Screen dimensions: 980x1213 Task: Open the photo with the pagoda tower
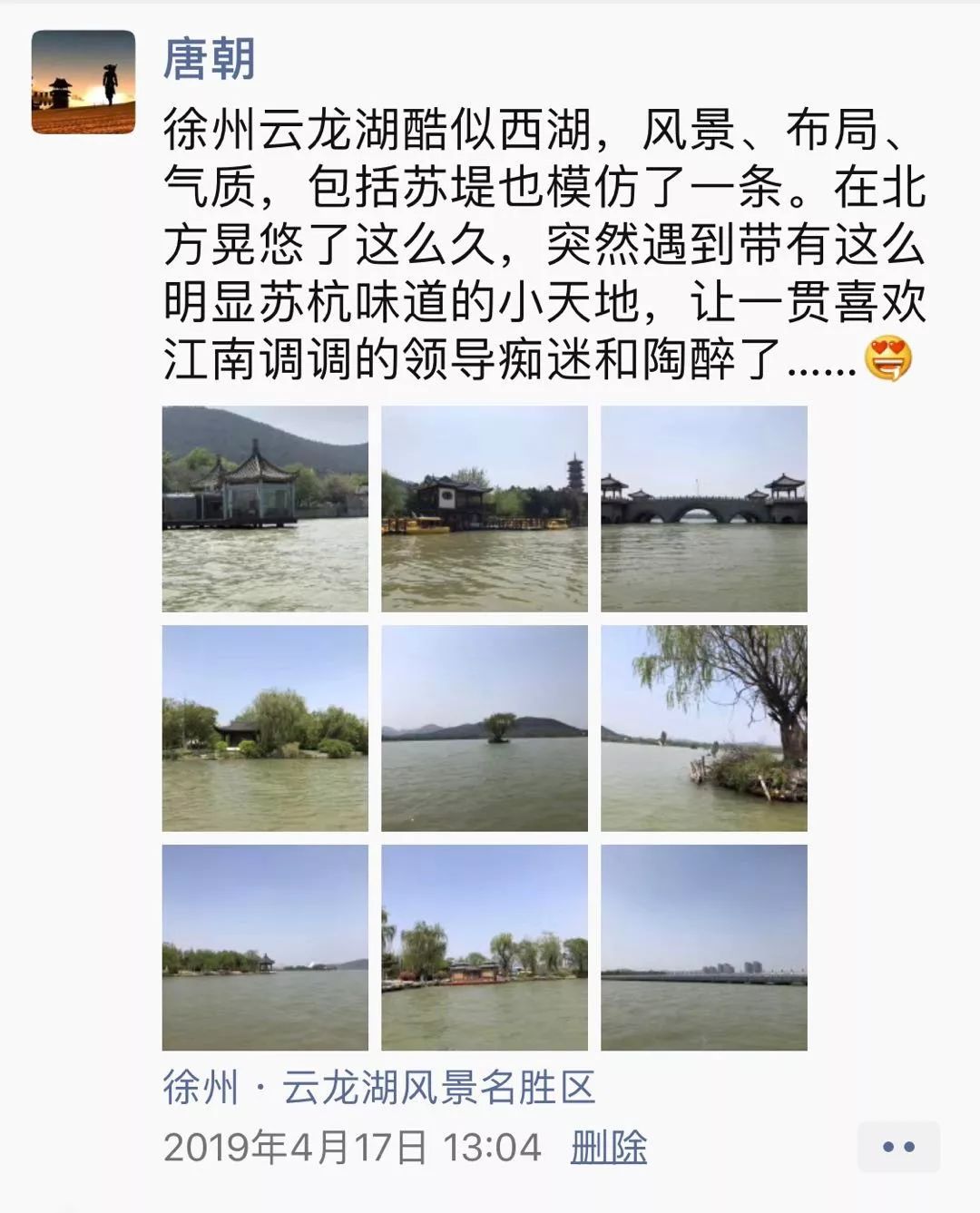pos(485,508)
